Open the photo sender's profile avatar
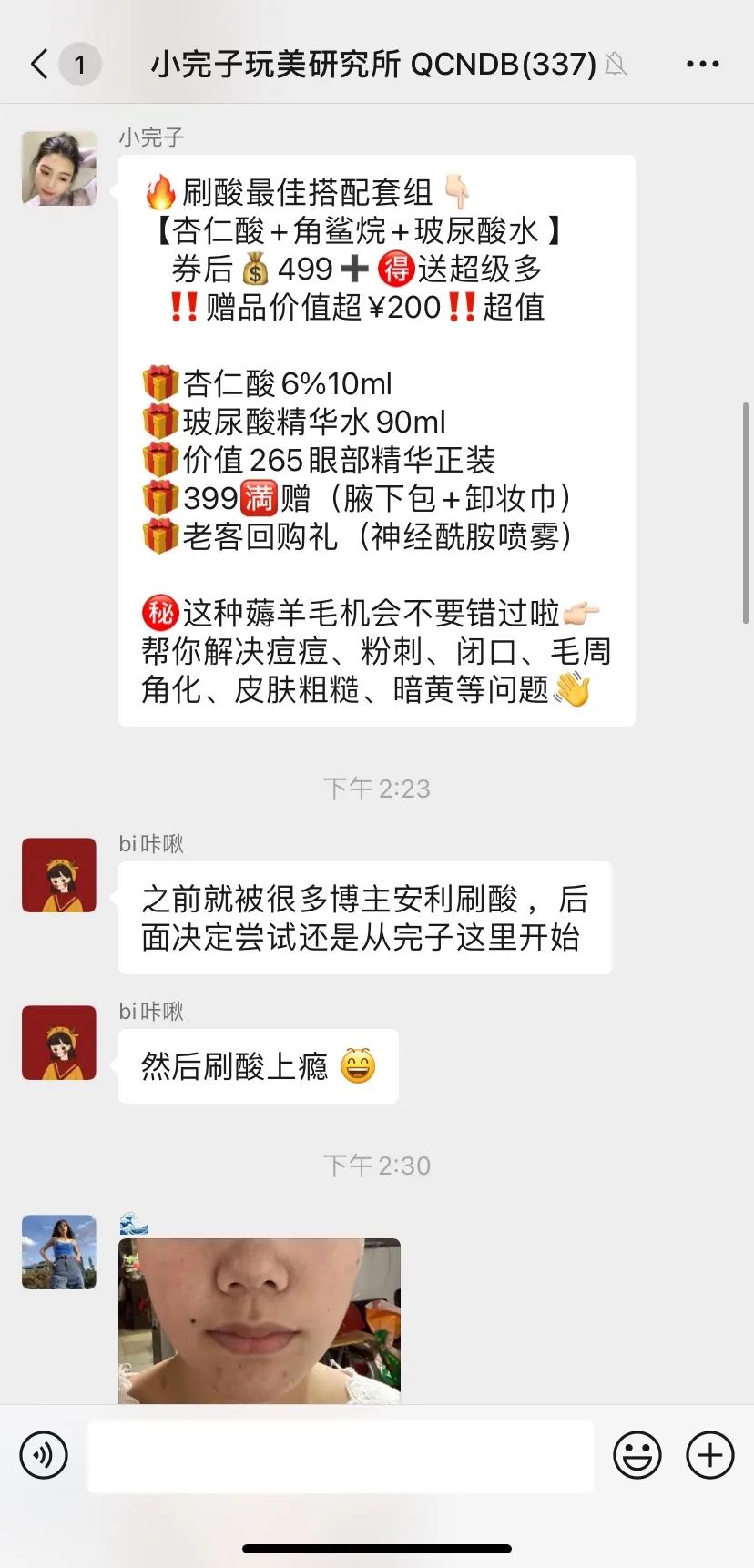This screenshot has width=754, height=1568. 59,1252
